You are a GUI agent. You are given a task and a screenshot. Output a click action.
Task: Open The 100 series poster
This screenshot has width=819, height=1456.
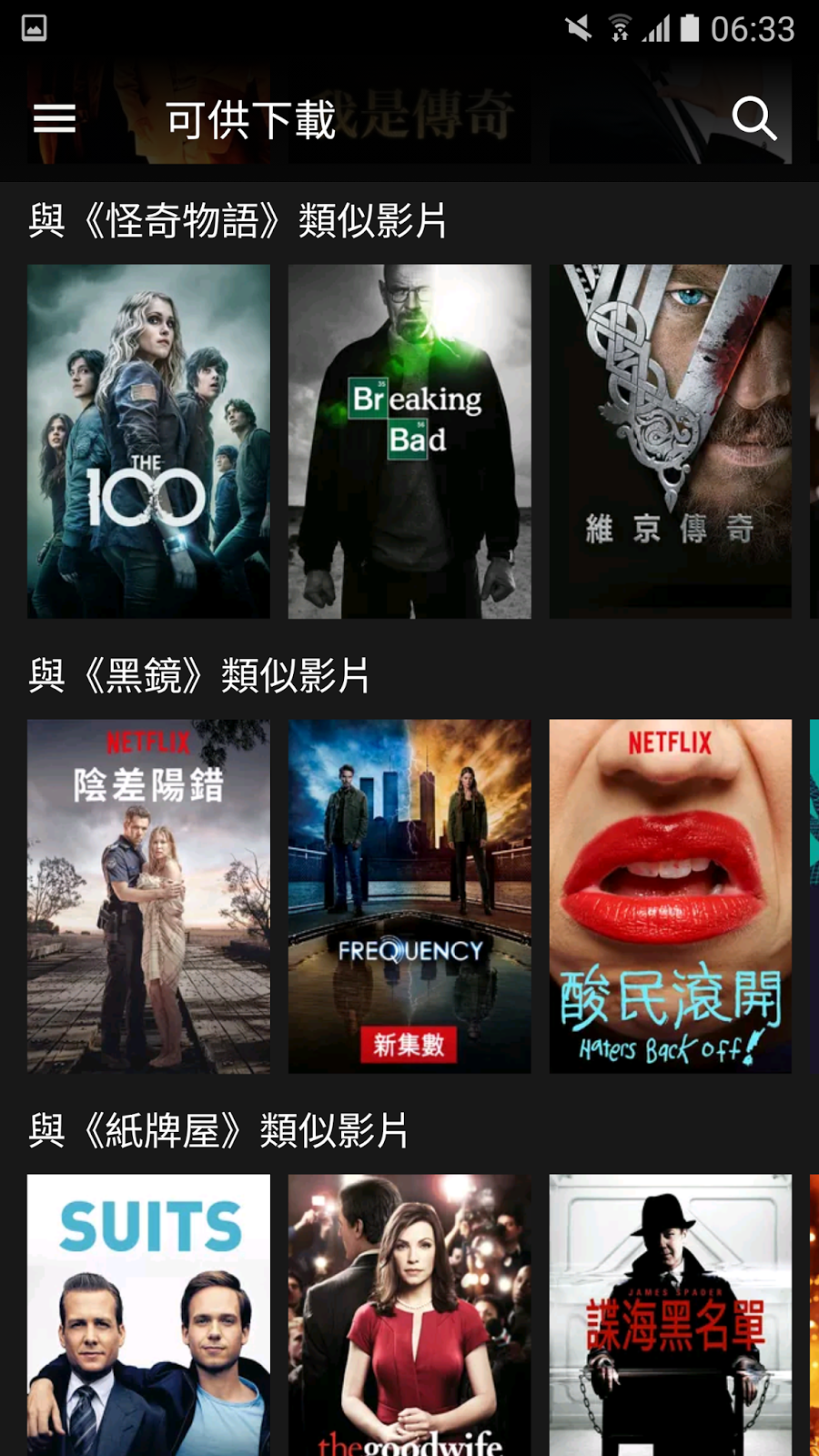point(148,441)
